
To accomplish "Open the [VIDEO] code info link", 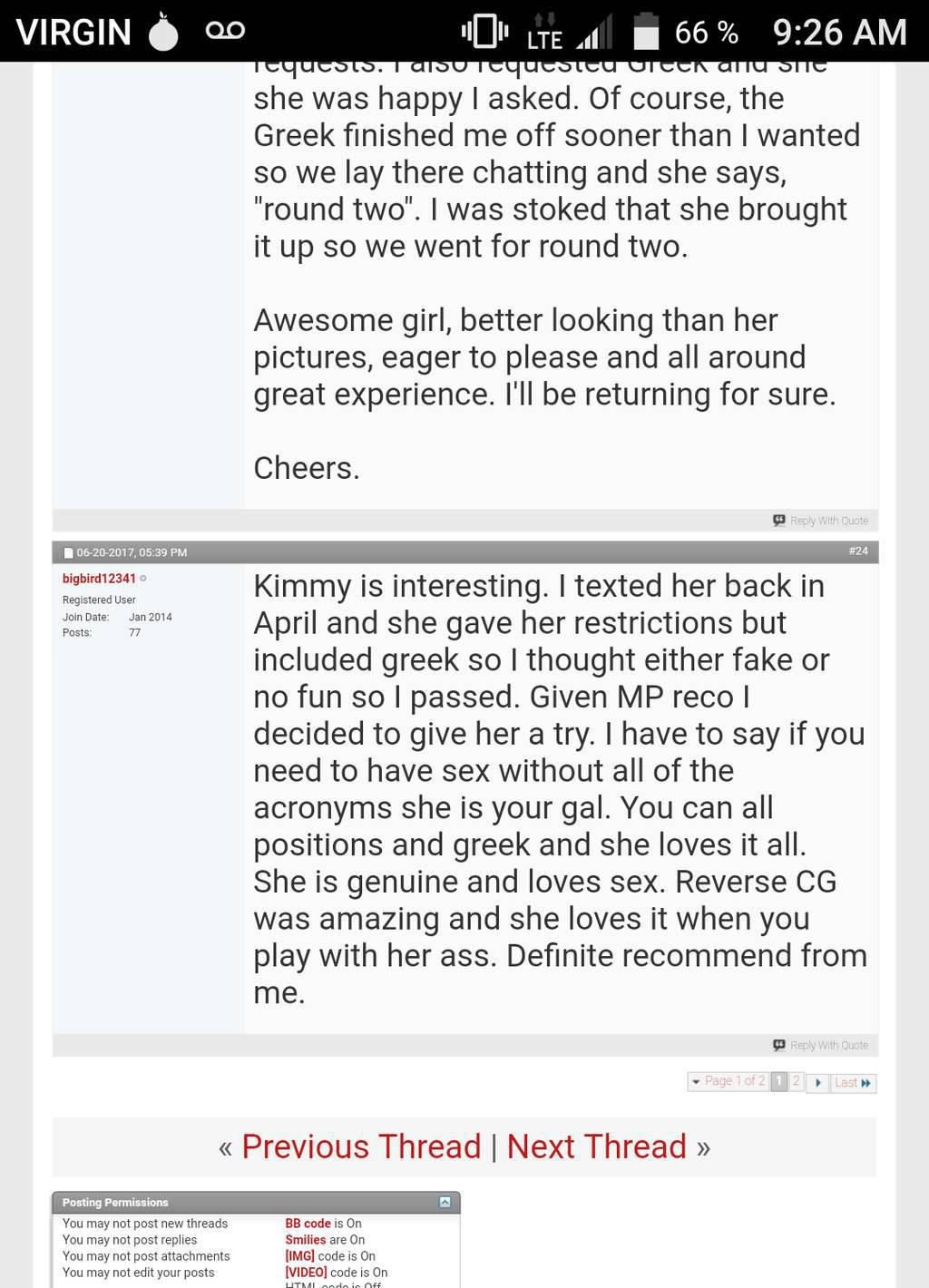I will point(306,1273).
